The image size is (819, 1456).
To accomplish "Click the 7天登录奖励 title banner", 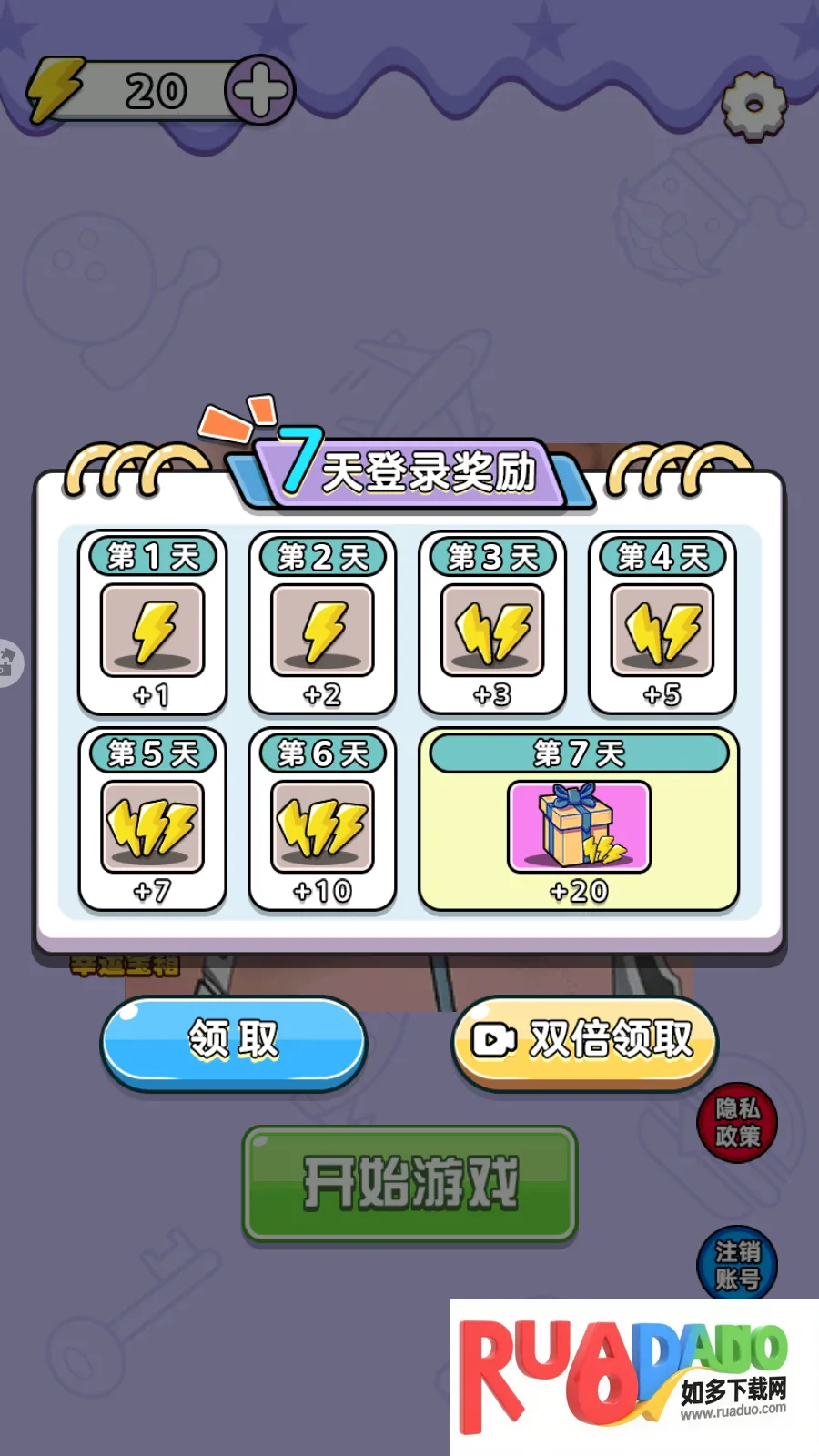I will (409, 471).
